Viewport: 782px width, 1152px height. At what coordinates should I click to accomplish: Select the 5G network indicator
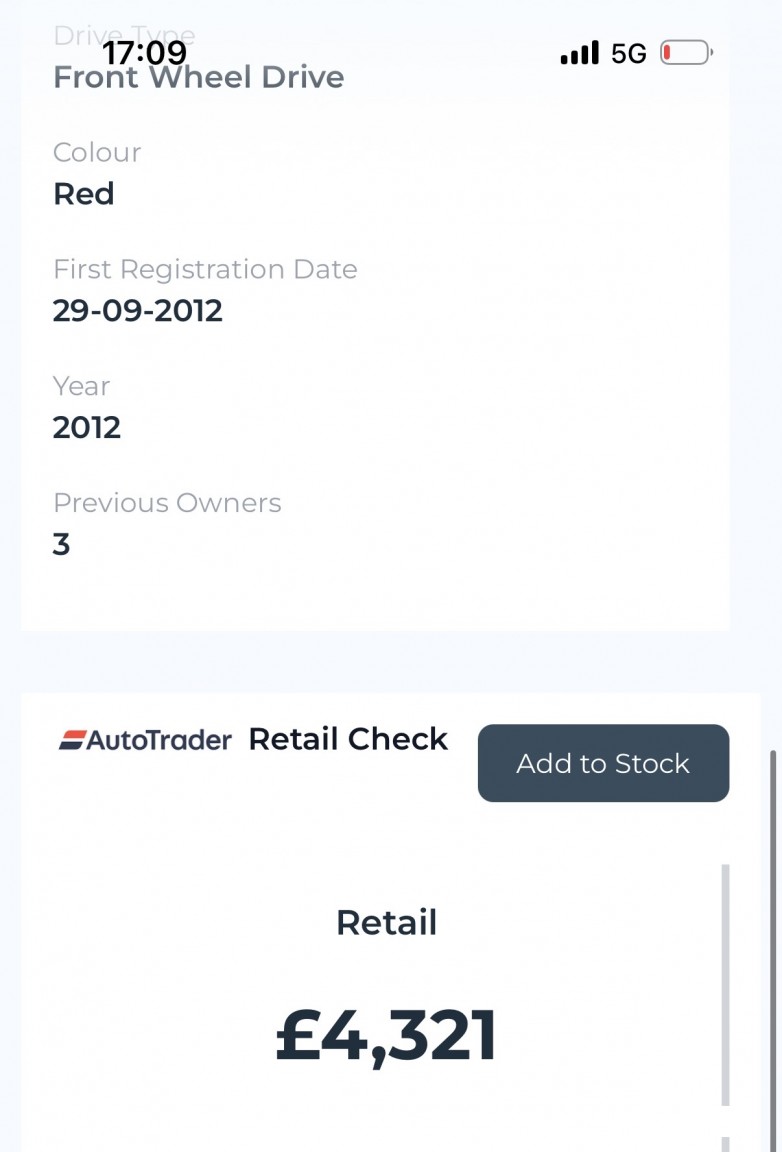629,52
